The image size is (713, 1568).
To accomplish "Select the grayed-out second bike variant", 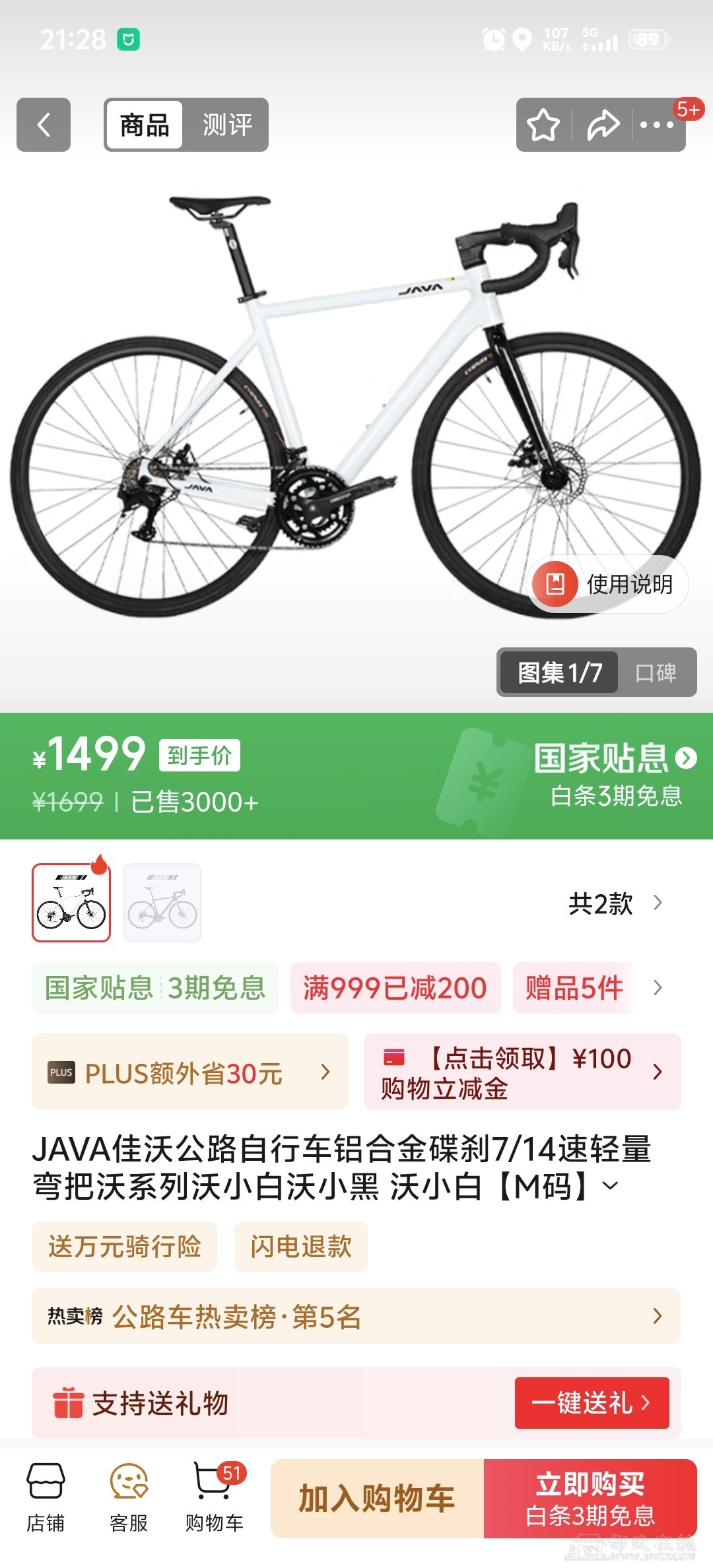I will (x=162, y=902).
